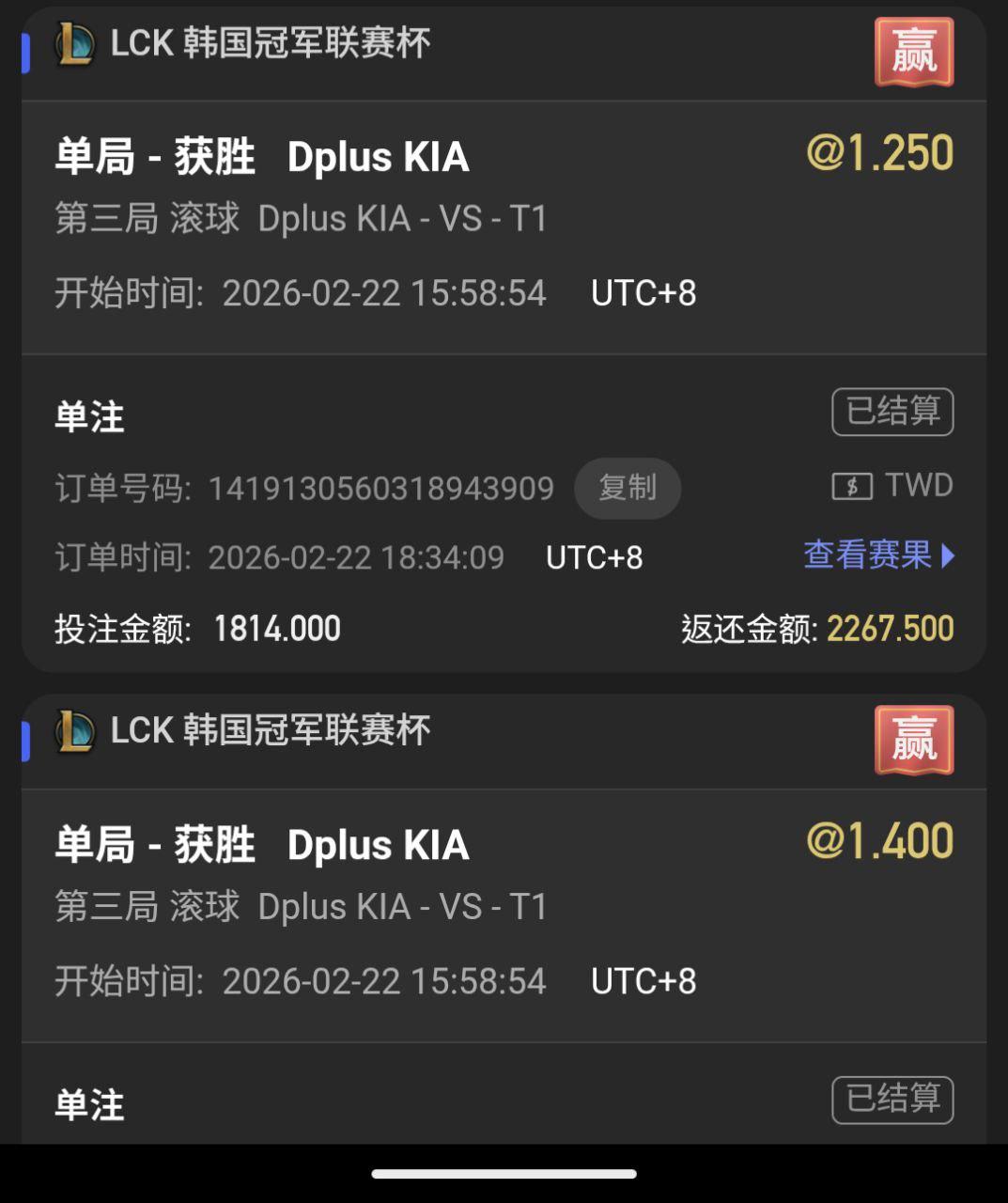Open the @1.250 Dplus KIA bet card
Image resolution: width=1008 pixels, height=1203 pixels.
(x=504, y=339)
